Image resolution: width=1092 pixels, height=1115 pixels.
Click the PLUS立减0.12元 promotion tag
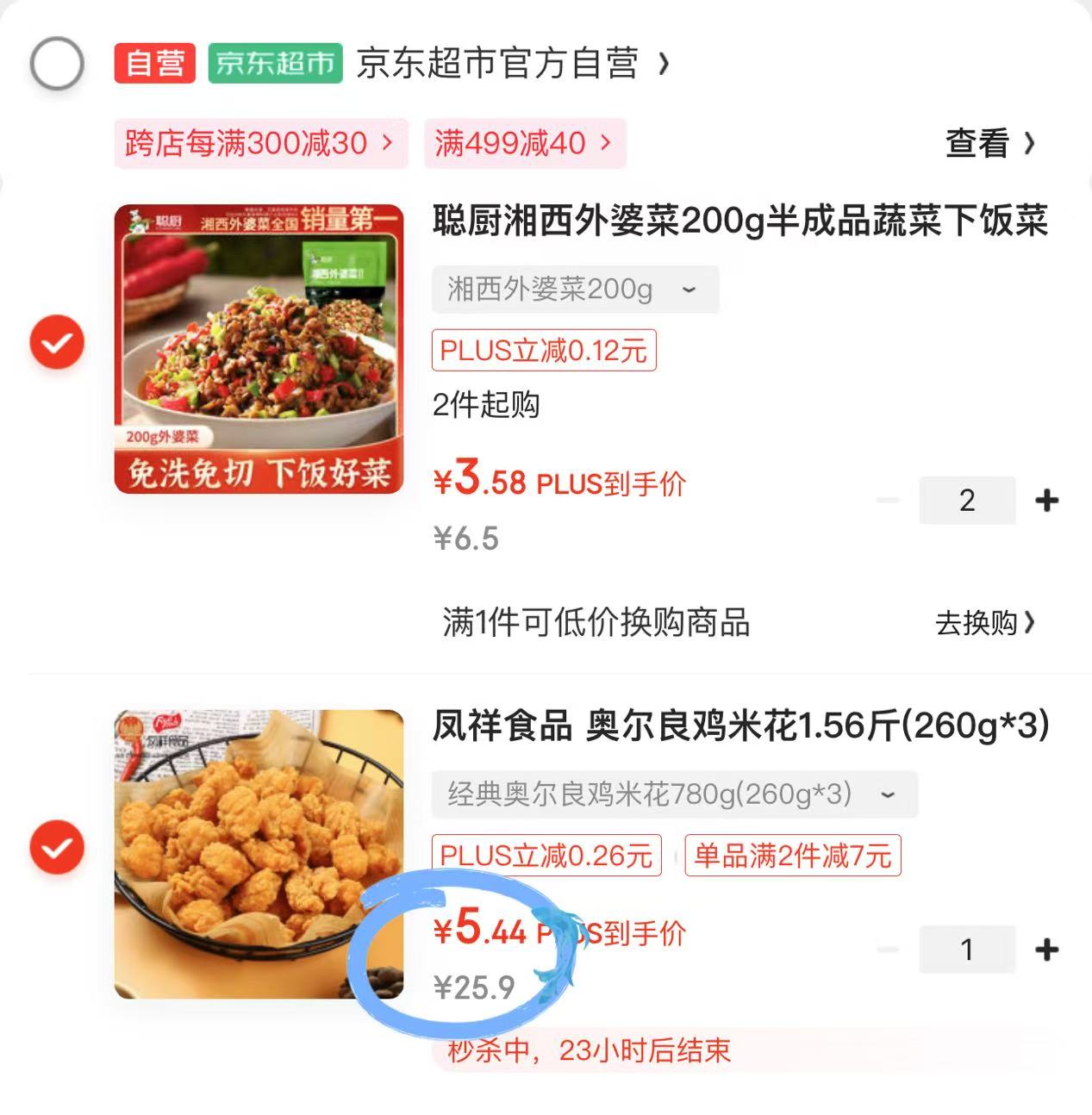(x=544, y=350)
